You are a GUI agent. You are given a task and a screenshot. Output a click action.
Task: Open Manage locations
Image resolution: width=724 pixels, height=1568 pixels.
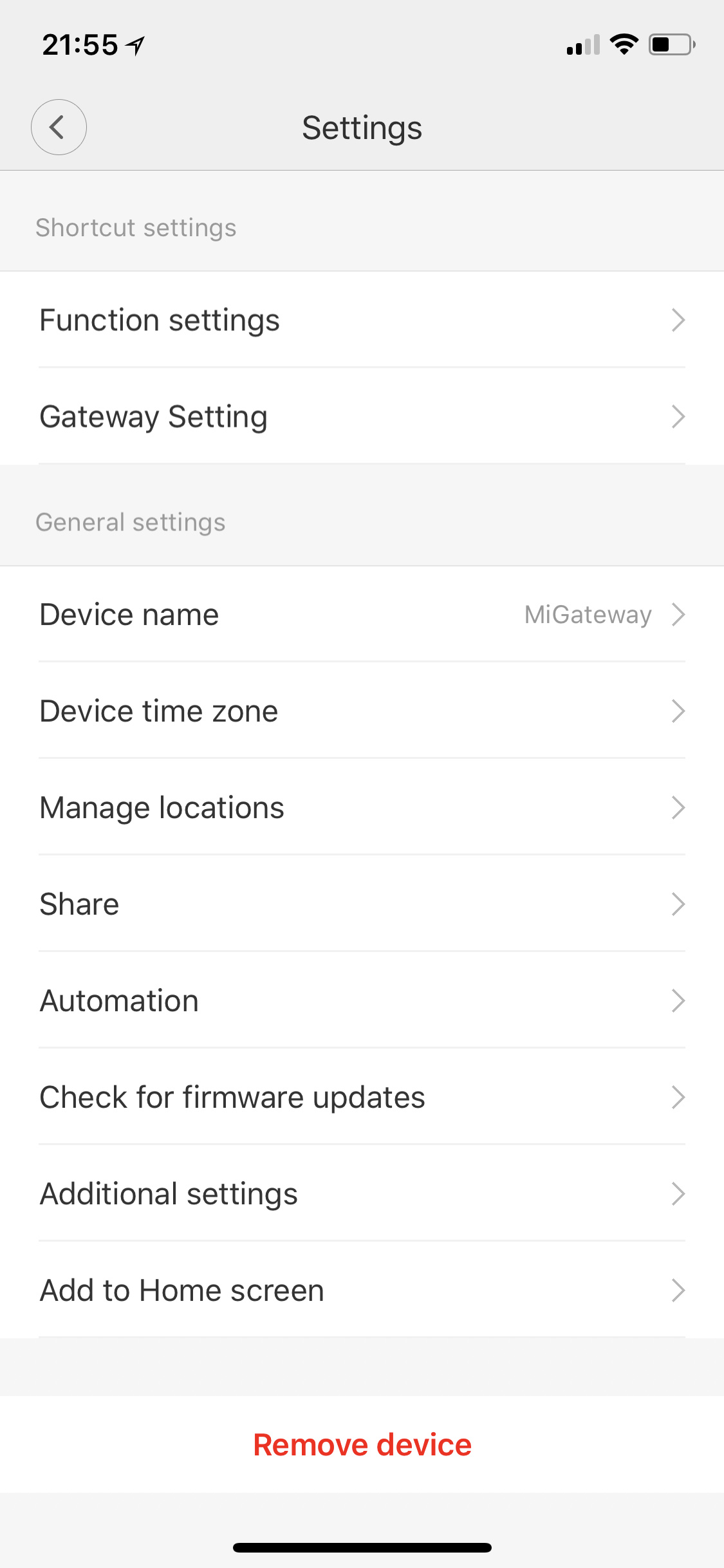pos(362,808)
